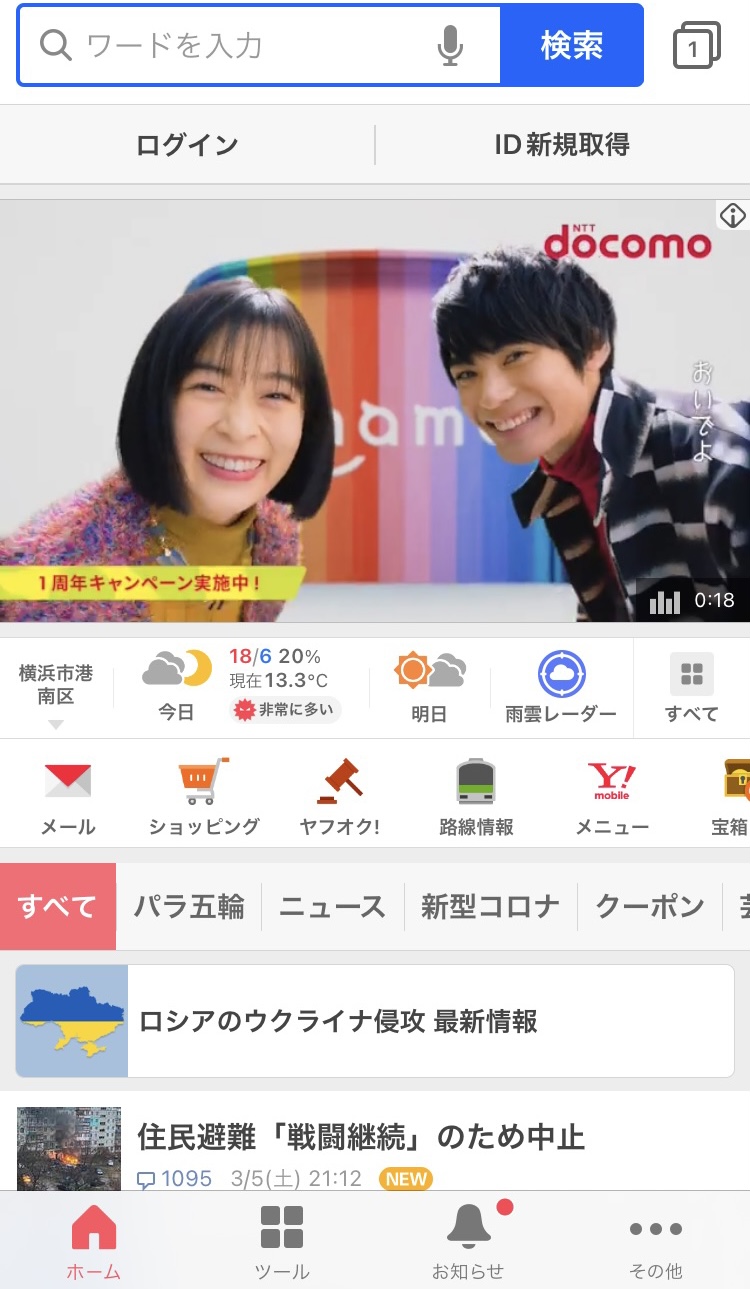The height and width of the screenshot is (1289, 750).
Task: Tap the search field ワードを入力
Action: pos(230,46)
